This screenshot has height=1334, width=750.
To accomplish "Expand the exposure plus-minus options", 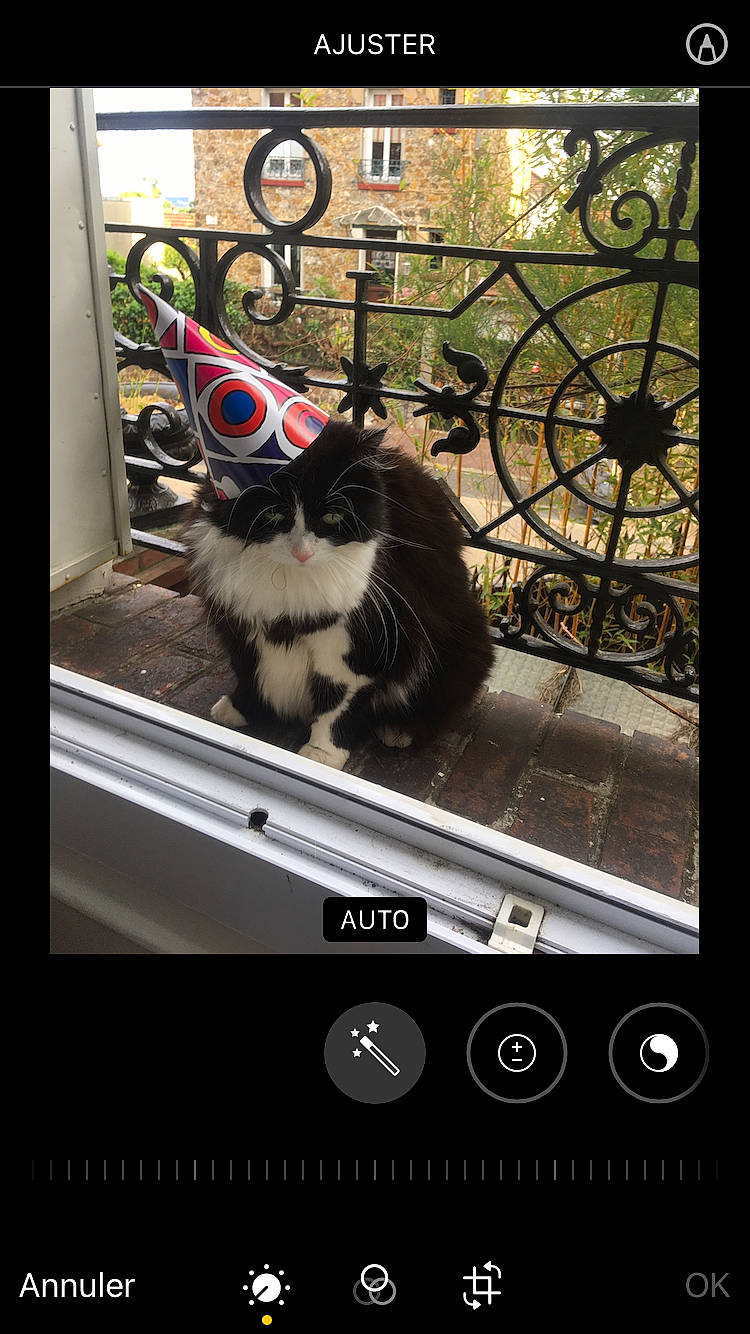I will [x=517, y=1053].
